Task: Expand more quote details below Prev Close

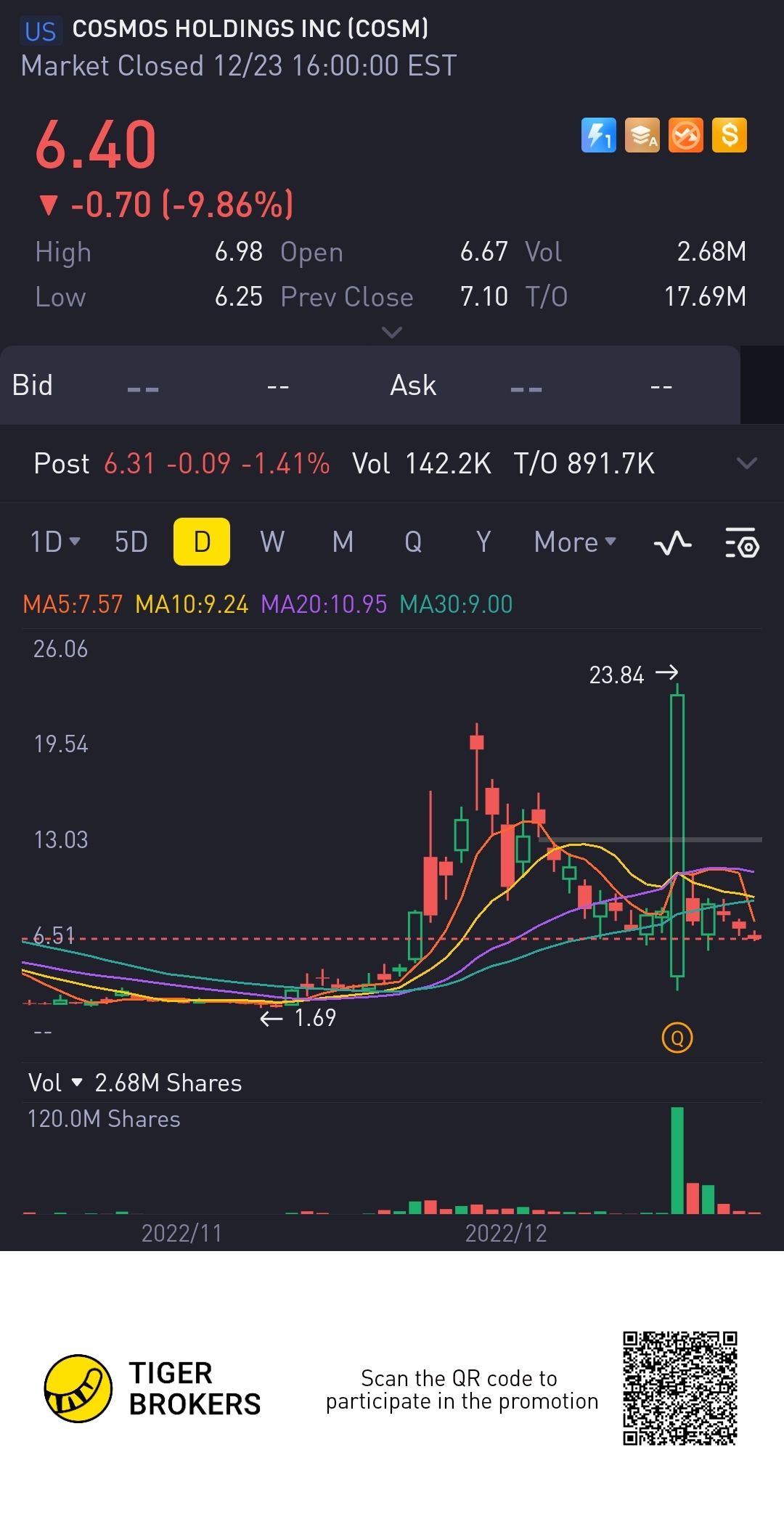Action: tap(392, 333)
